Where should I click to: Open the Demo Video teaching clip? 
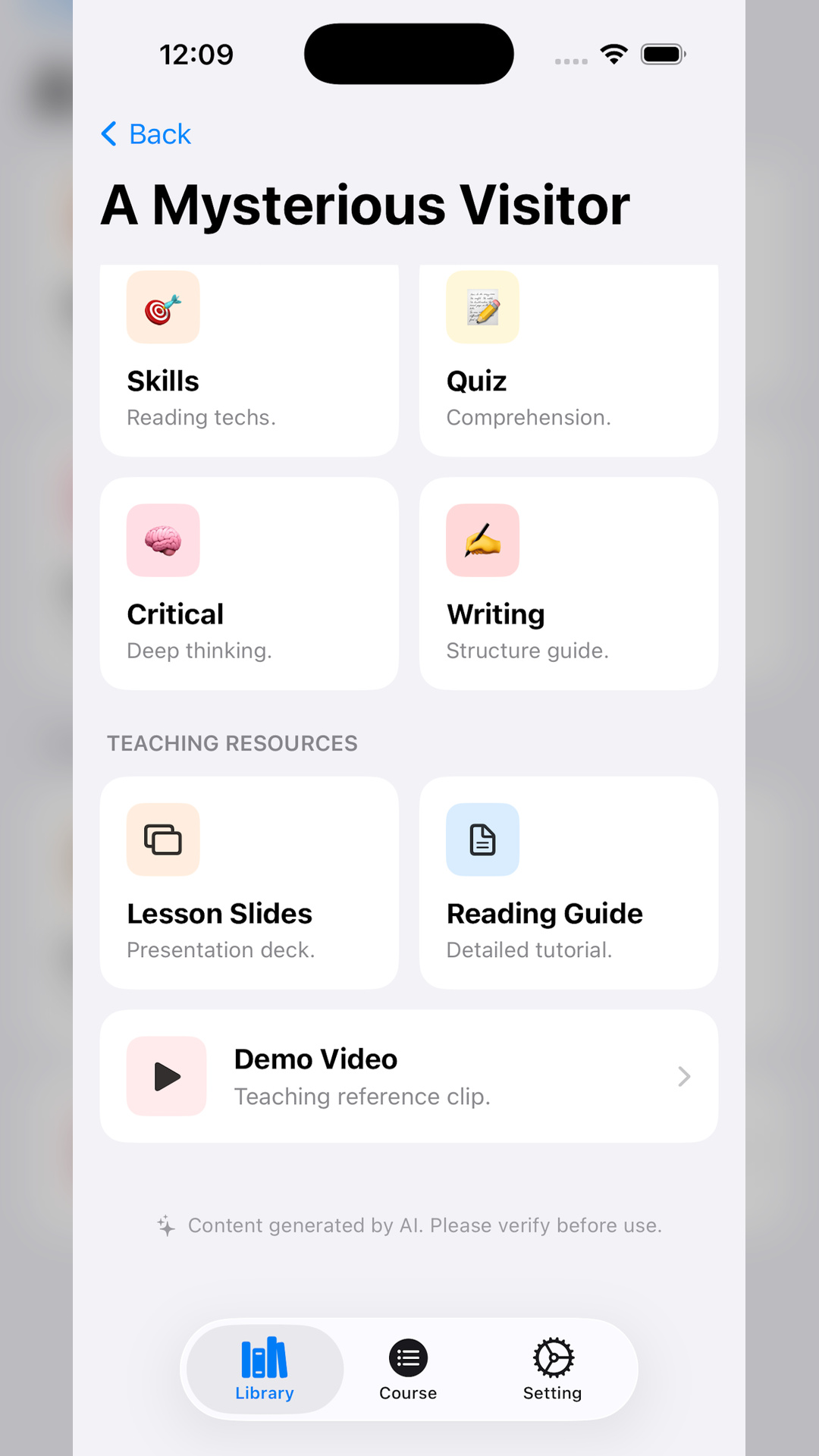click(x=409, y=1076)
